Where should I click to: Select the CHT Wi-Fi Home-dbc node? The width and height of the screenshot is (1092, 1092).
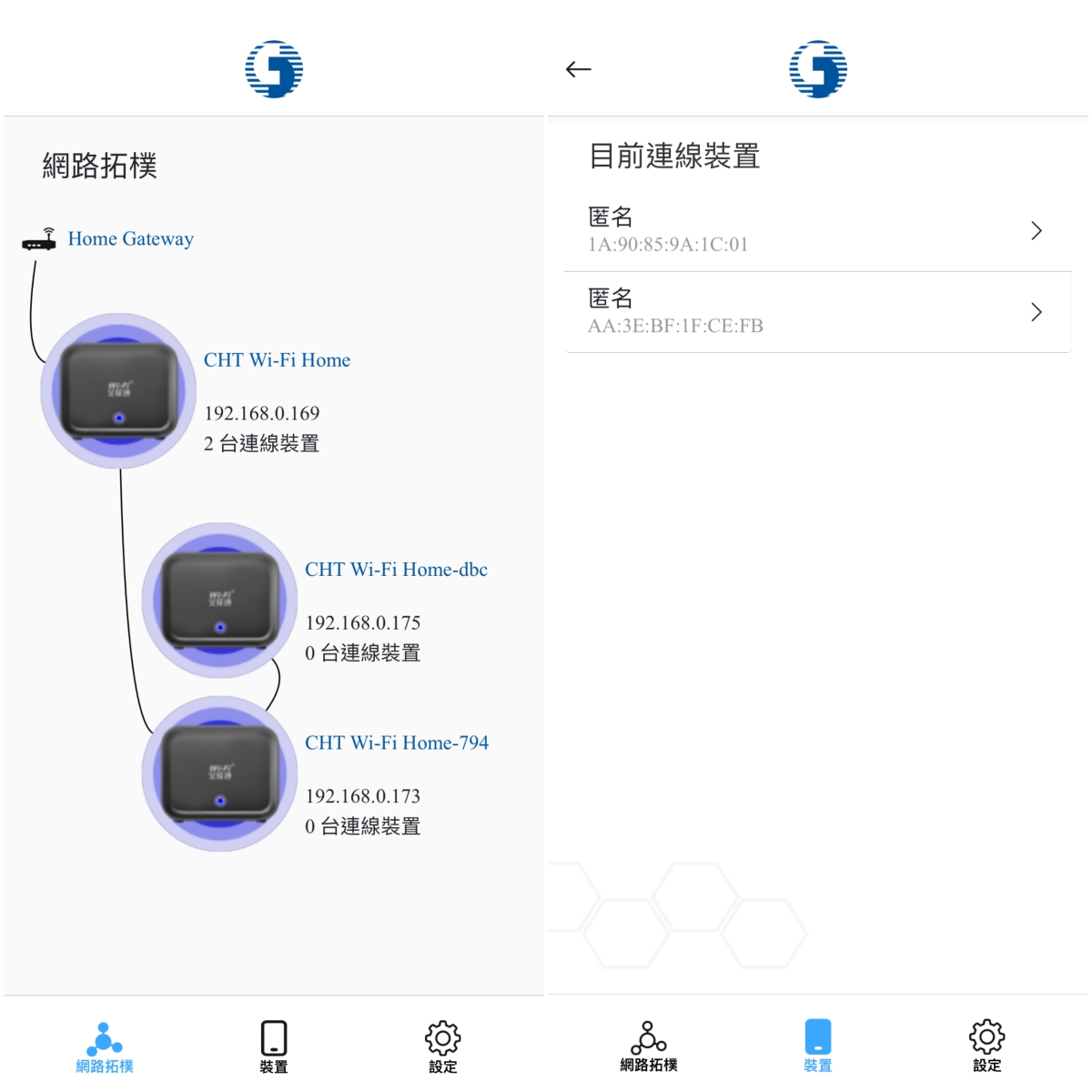pos(219,601)
